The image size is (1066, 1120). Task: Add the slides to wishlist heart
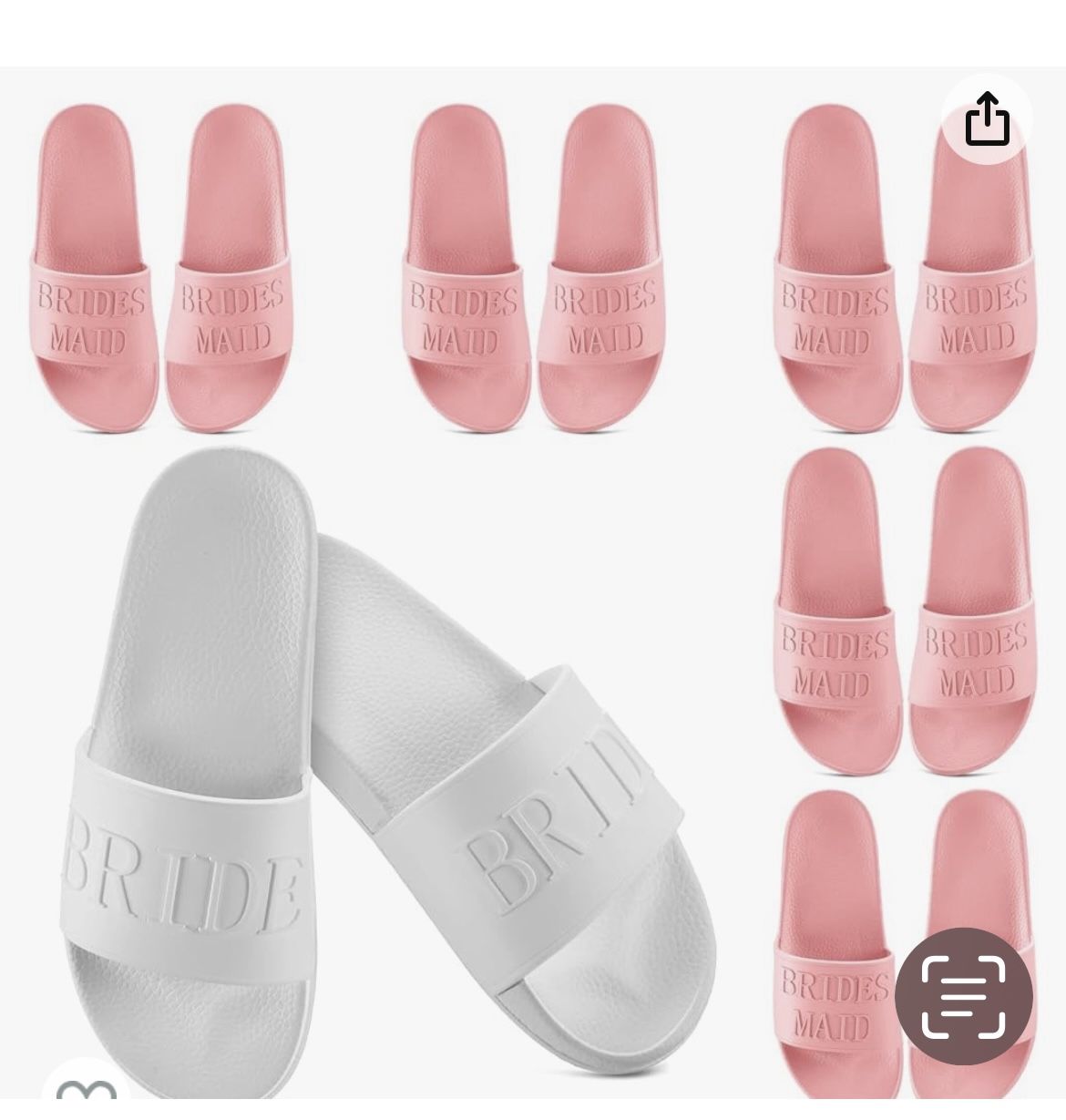coord(87,1096)
